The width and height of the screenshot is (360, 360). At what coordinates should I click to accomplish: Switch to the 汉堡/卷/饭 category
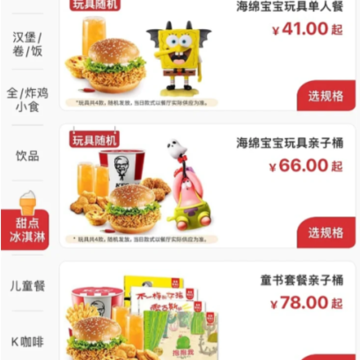pyautogui.click(x=27, y=44)
